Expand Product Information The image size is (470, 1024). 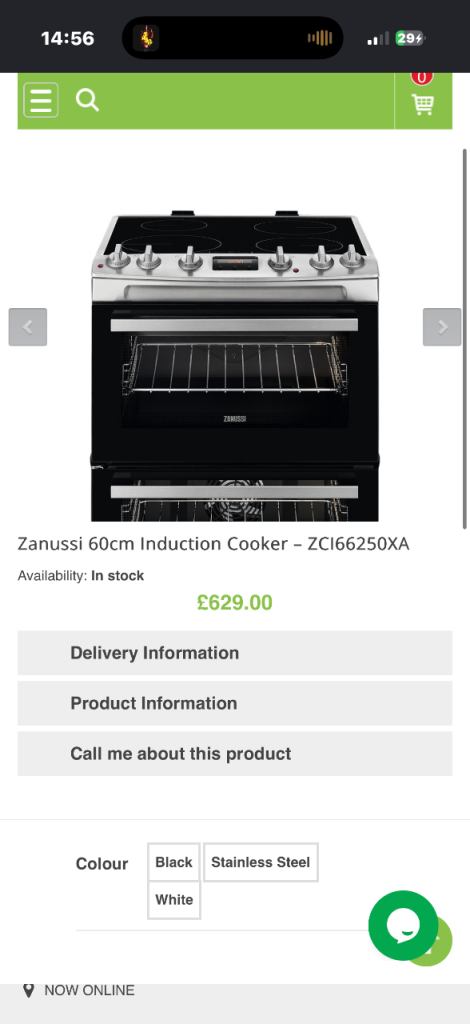pos(235,703)
